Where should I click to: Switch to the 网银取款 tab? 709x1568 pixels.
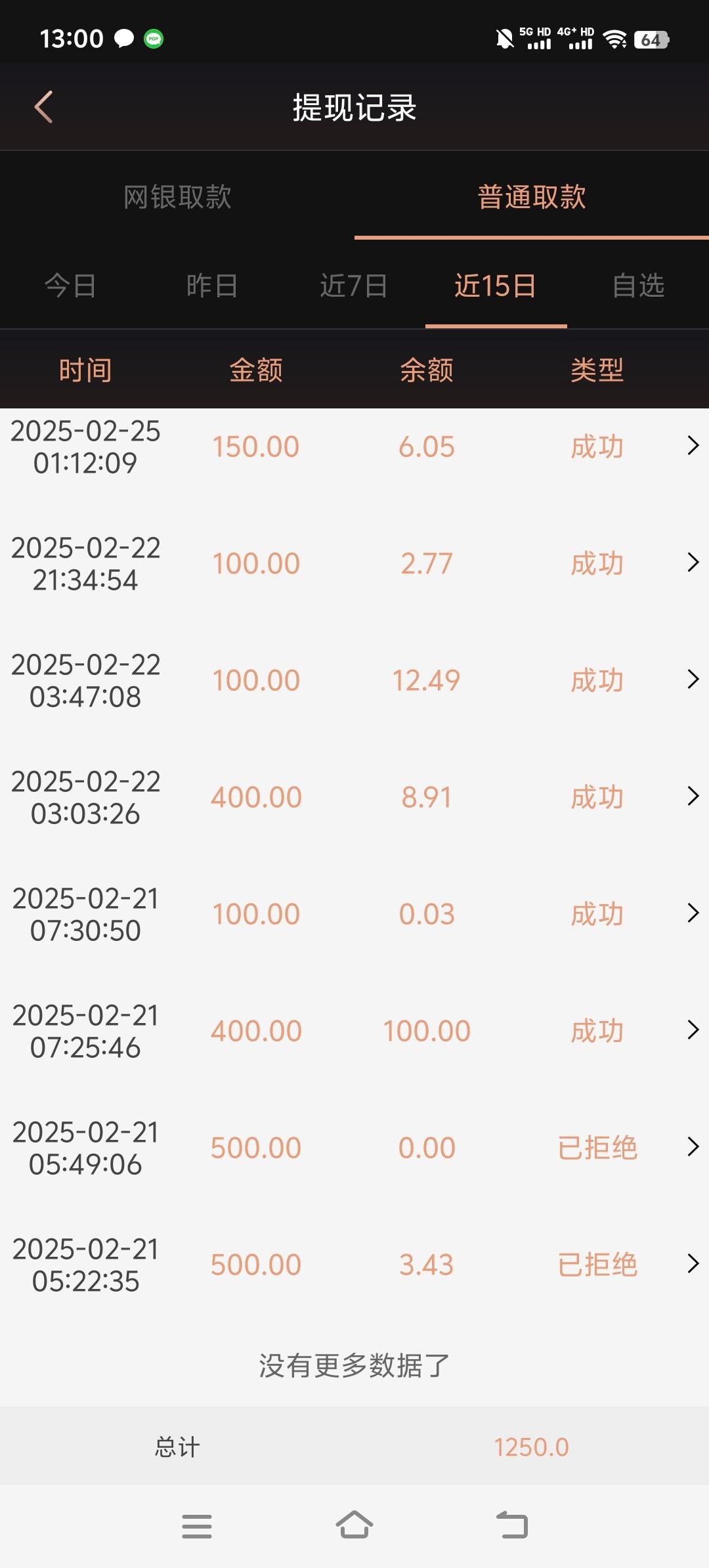(177, 197)
